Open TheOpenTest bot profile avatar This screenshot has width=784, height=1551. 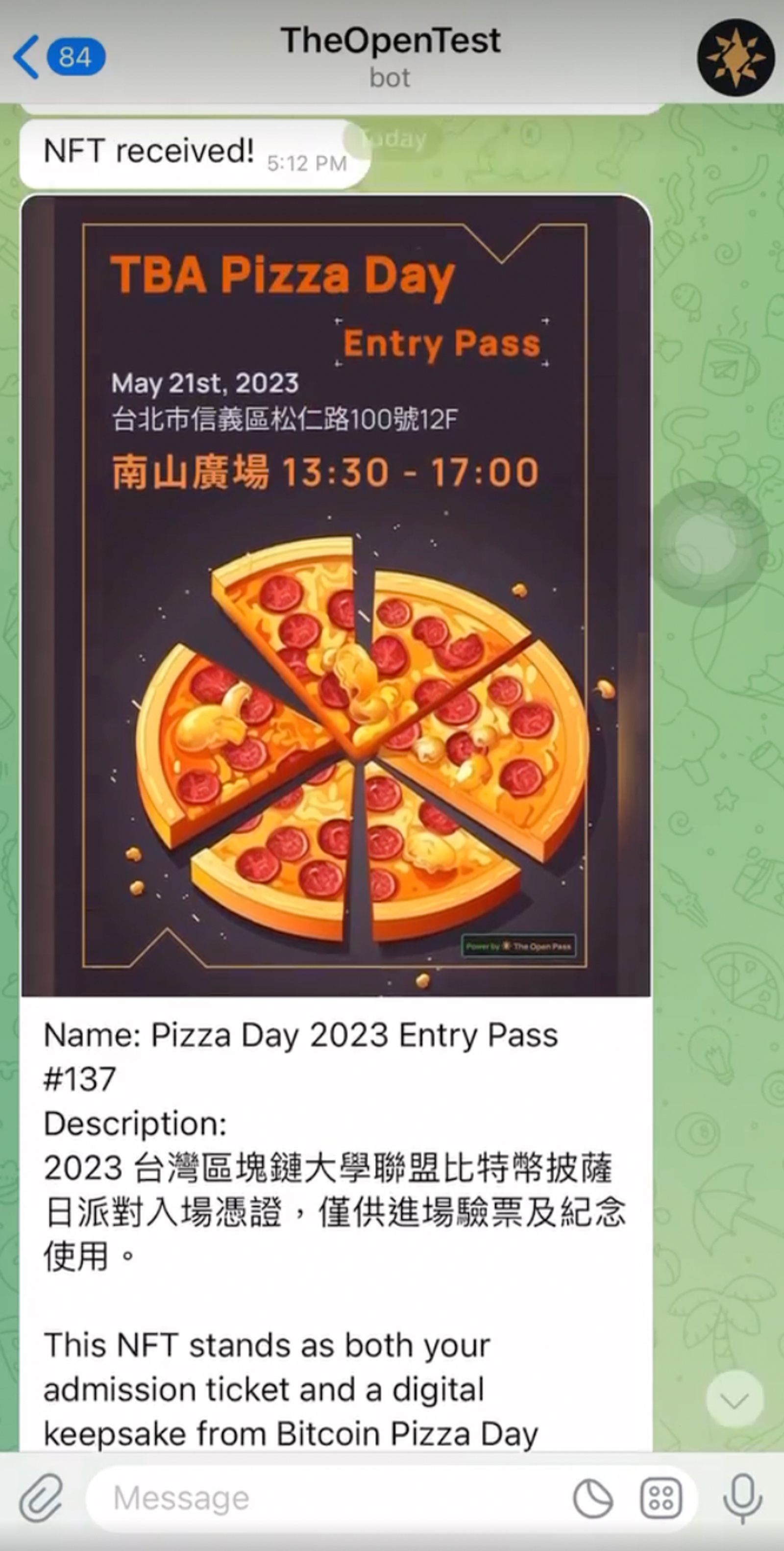pos(735,58)
